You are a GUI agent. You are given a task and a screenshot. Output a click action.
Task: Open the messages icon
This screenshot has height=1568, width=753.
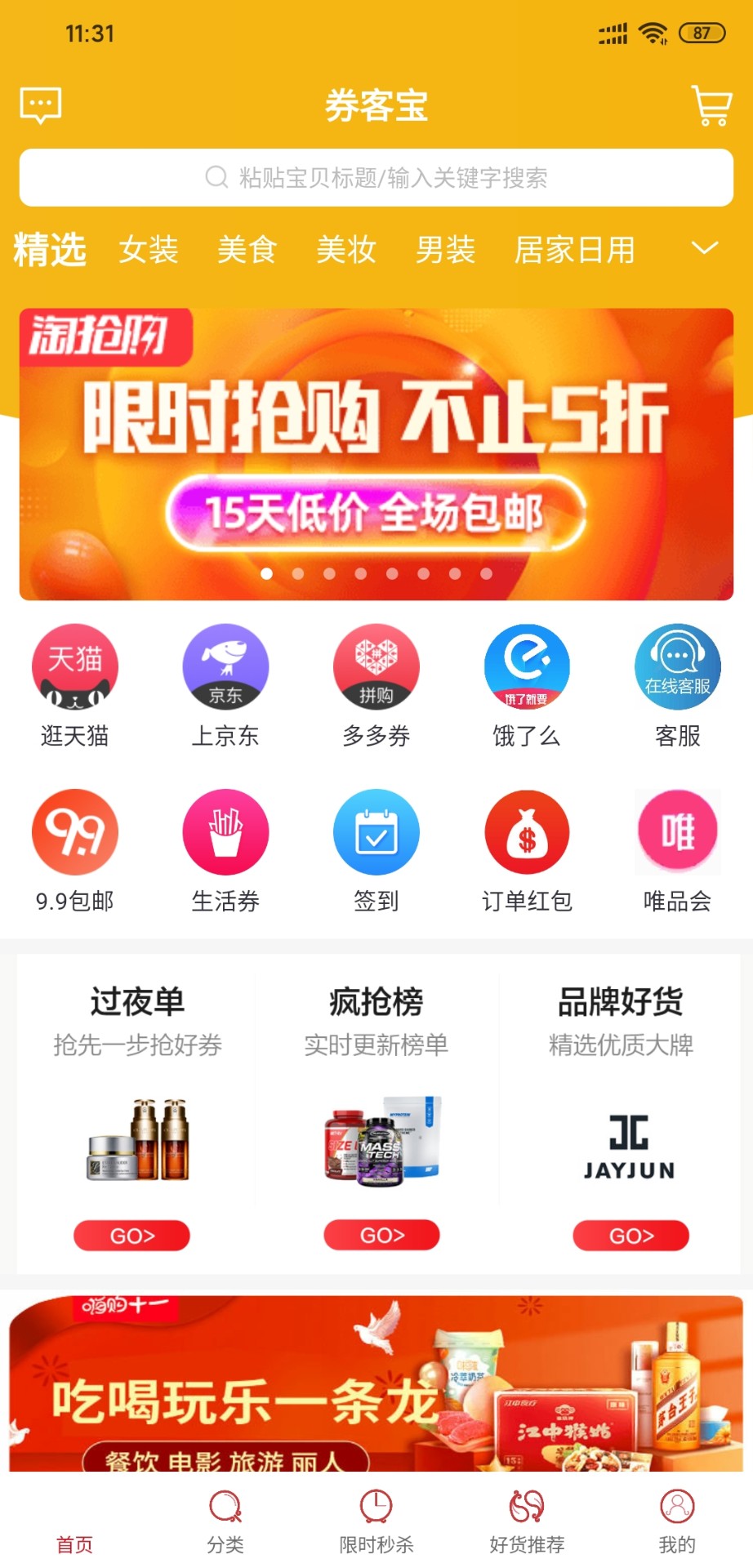[x=40, y=105]
